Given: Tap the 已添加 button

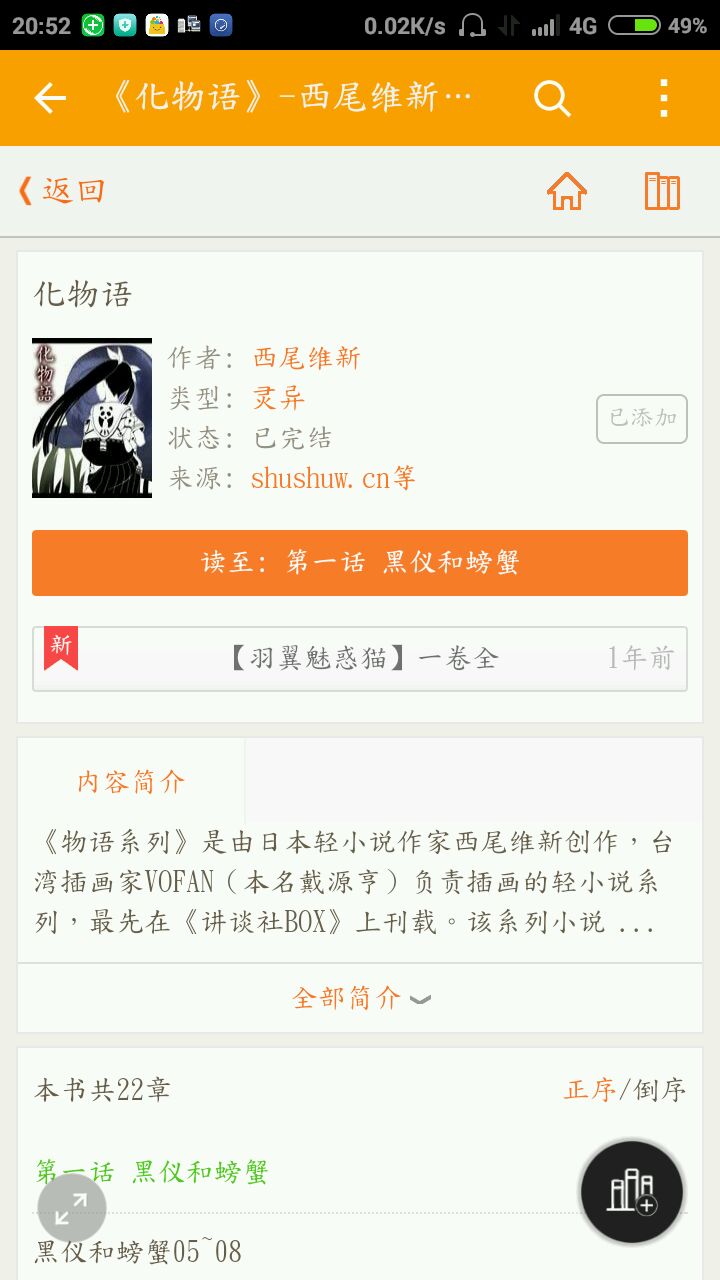Looking at the screenshot, I should click(642, 418).
